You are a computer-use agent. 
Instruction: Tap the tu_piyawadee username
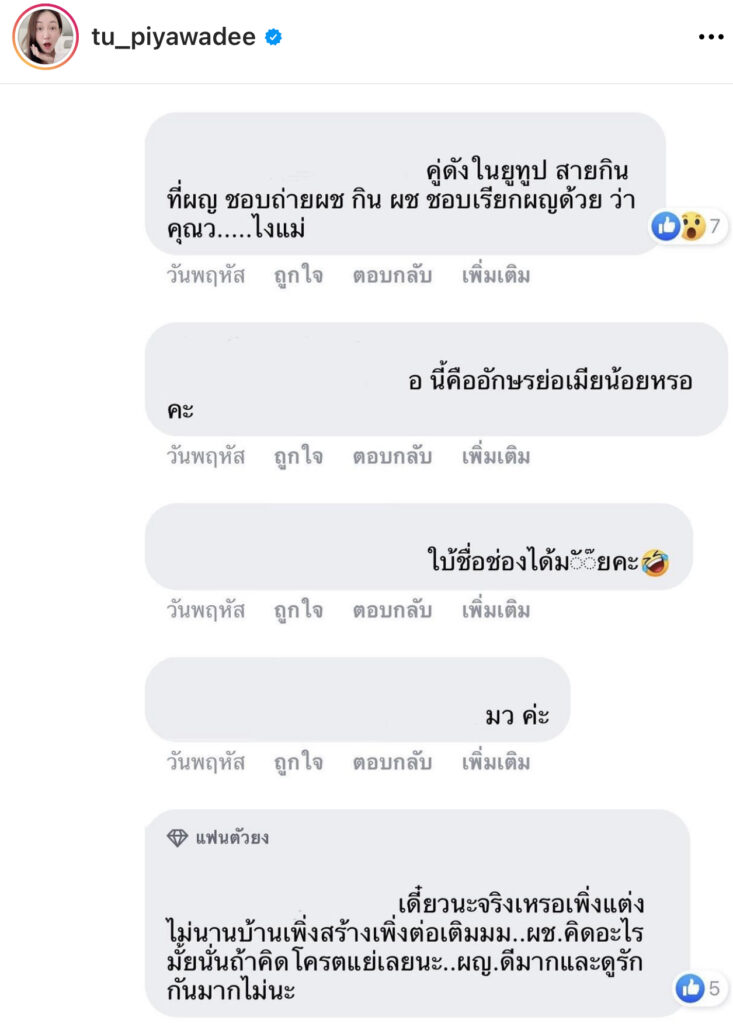coord(175,37)
